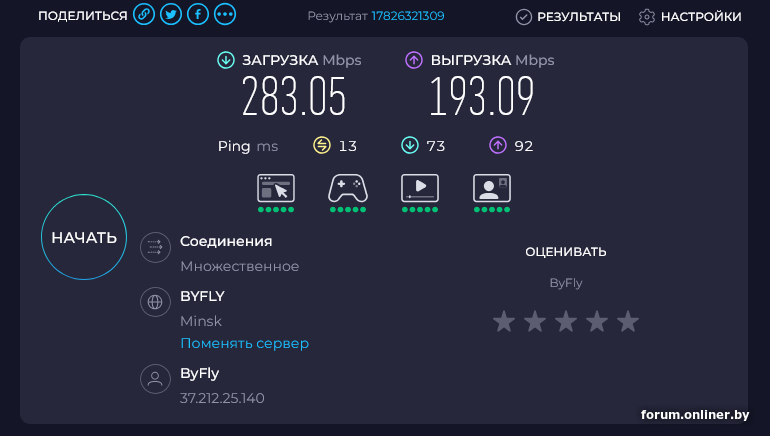Open more sharing options (three dots)
The height and width of the screenshot is (436, 770).
225,16
